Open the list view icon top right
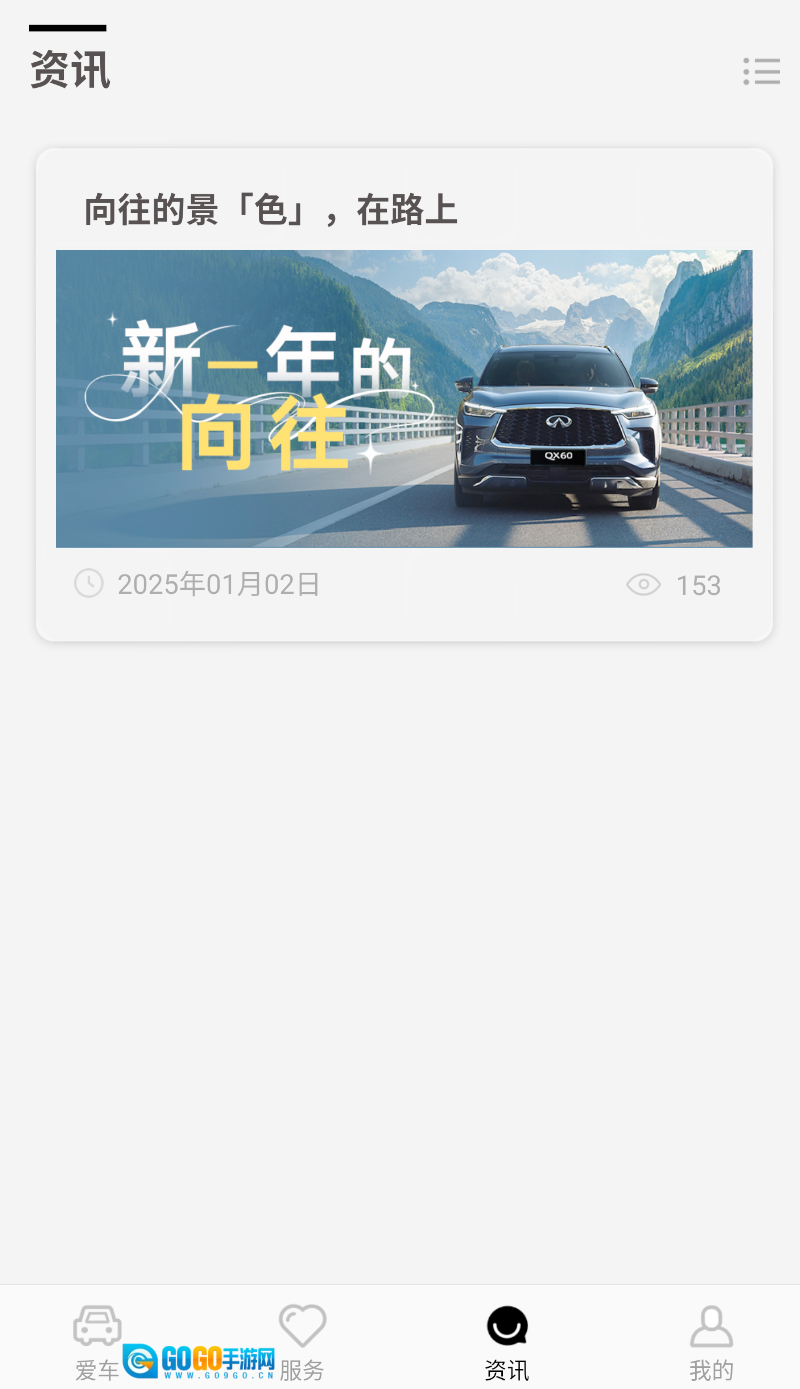The image size is (800, 1389). [762, 71]
